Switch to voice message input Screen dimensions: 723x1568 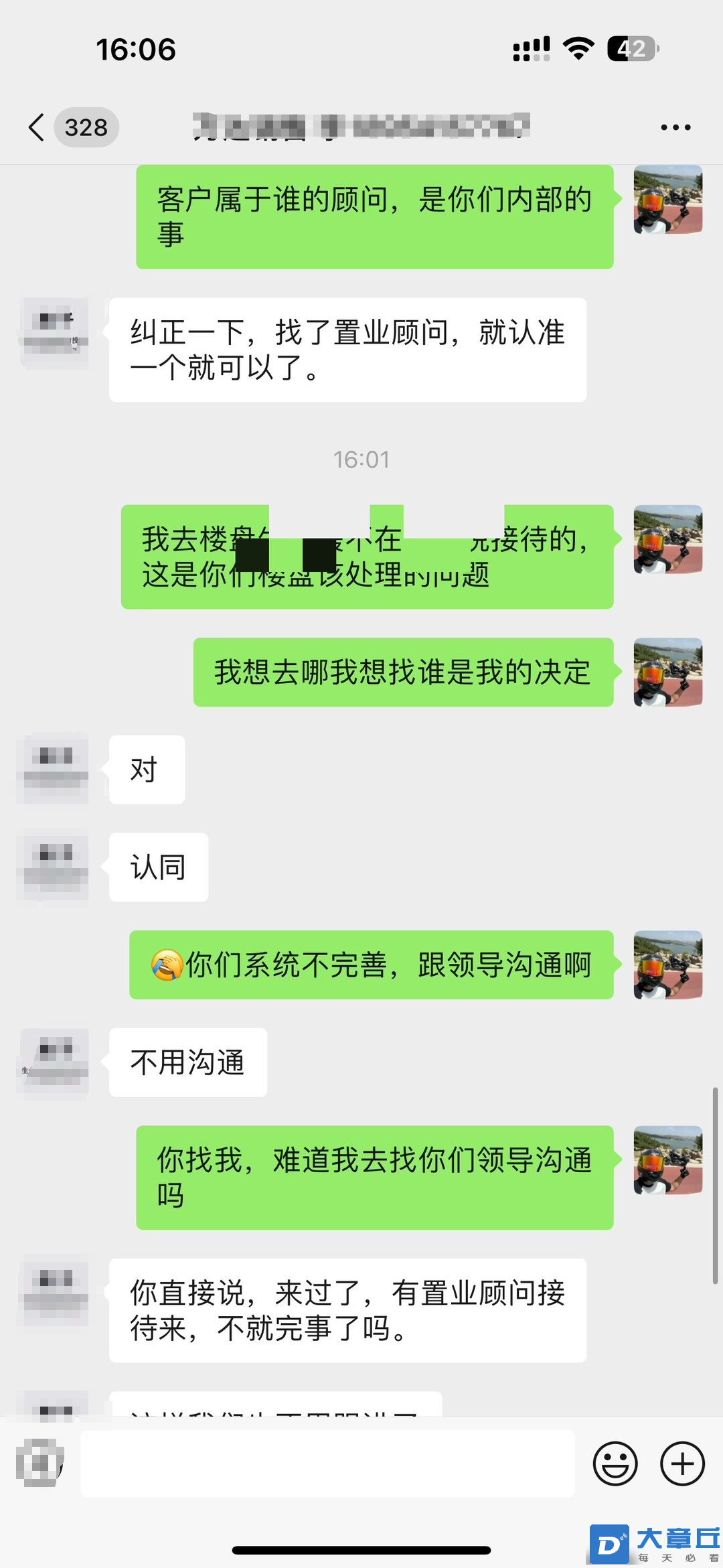click(x=40, y=1464)
